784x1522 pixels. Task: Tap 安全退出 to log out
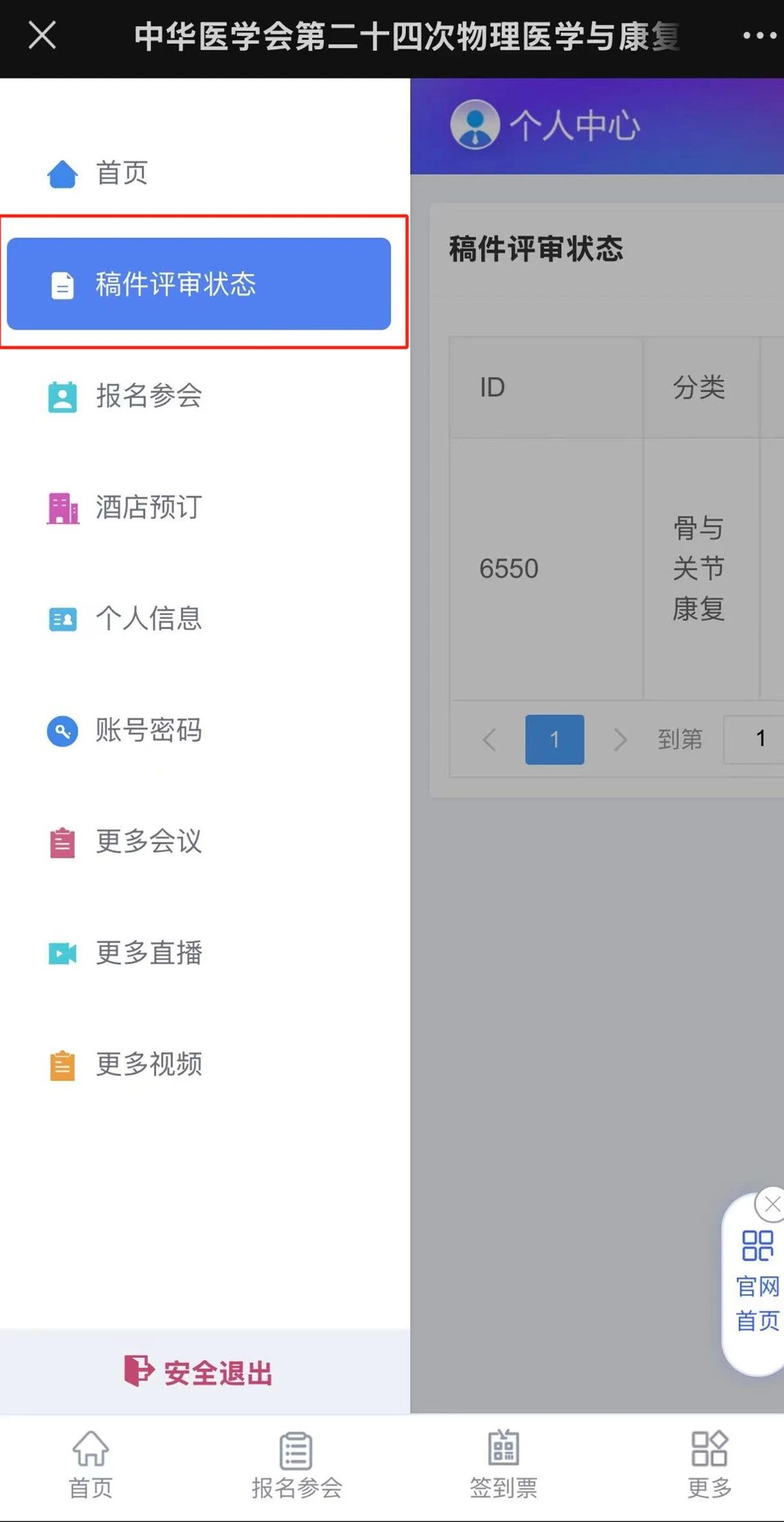200,1372
